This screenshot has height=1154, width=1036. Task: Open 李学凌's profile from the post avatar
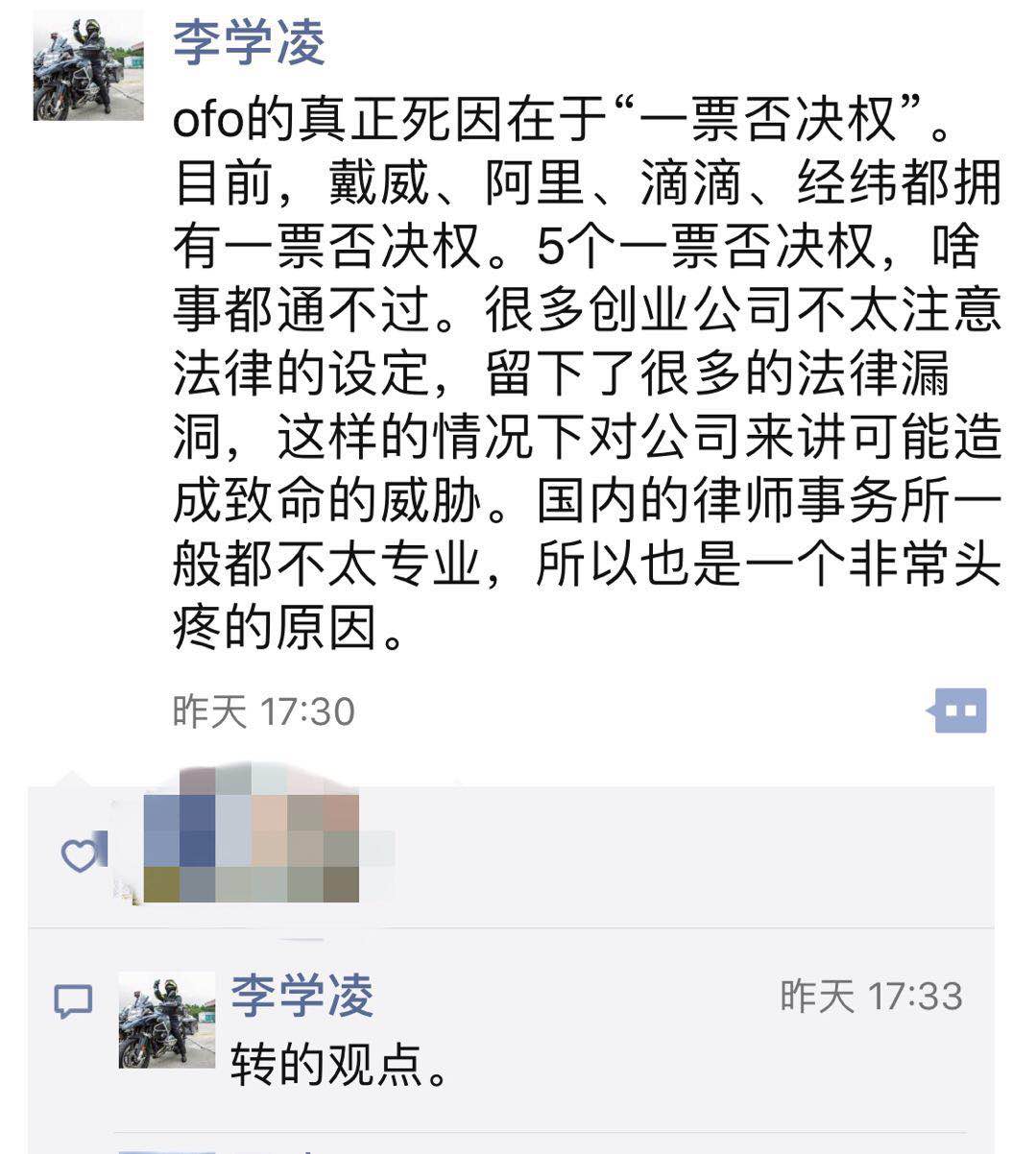pos(88,67)
